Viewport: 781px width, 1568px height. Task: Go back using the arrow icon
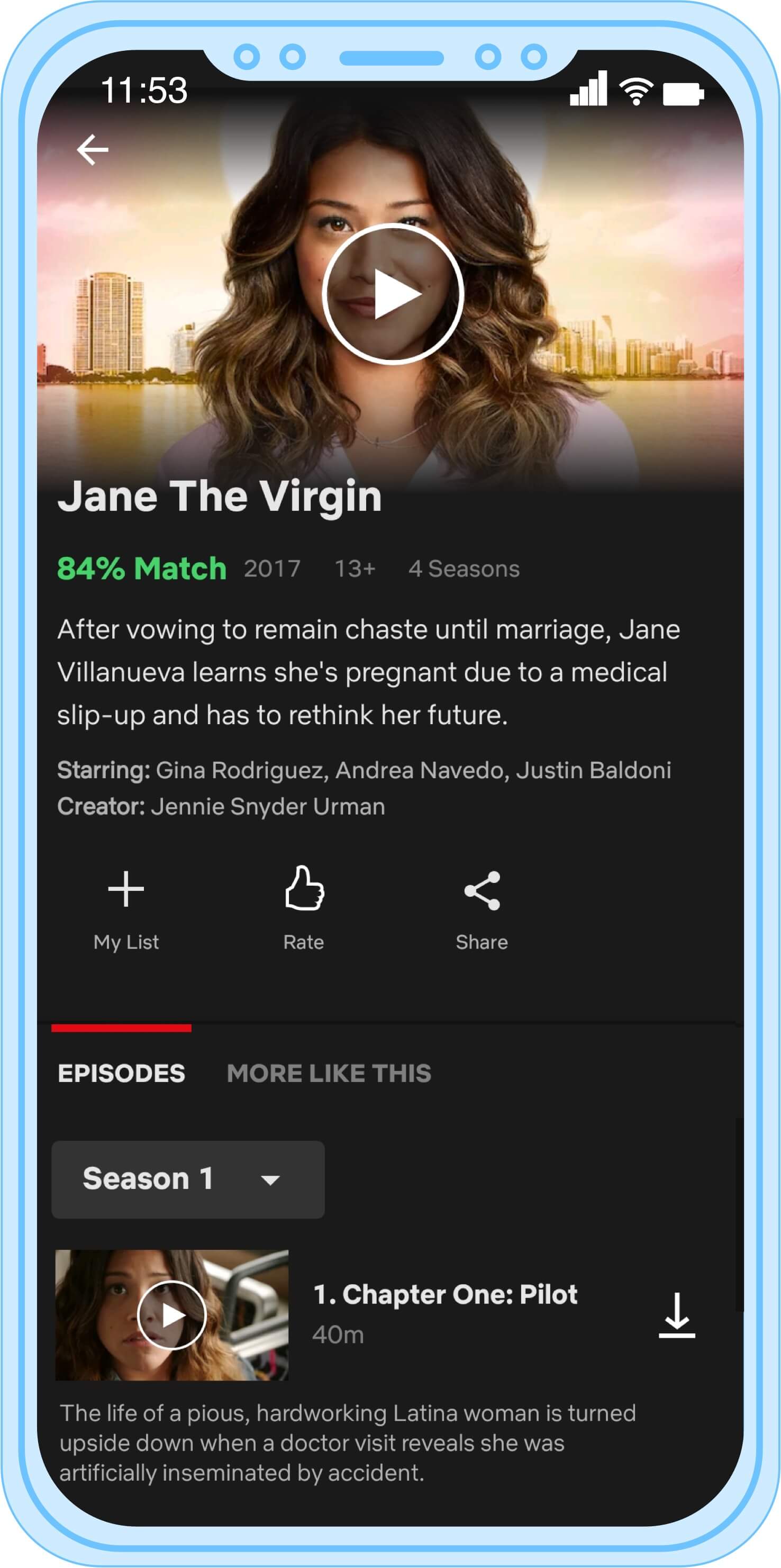pos(93,150)
